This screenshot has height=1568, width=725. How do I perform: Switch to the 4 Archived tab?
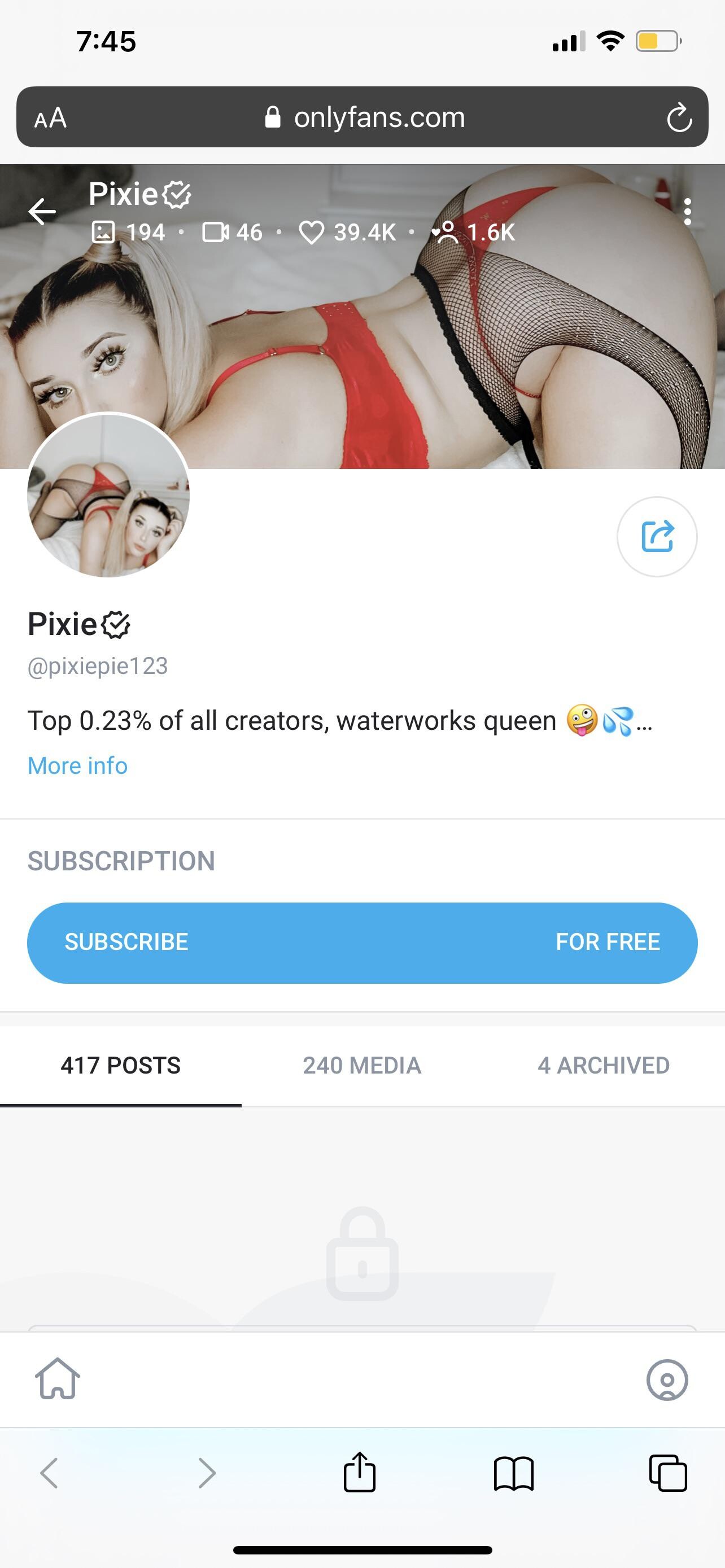[x=603, y=1065]
